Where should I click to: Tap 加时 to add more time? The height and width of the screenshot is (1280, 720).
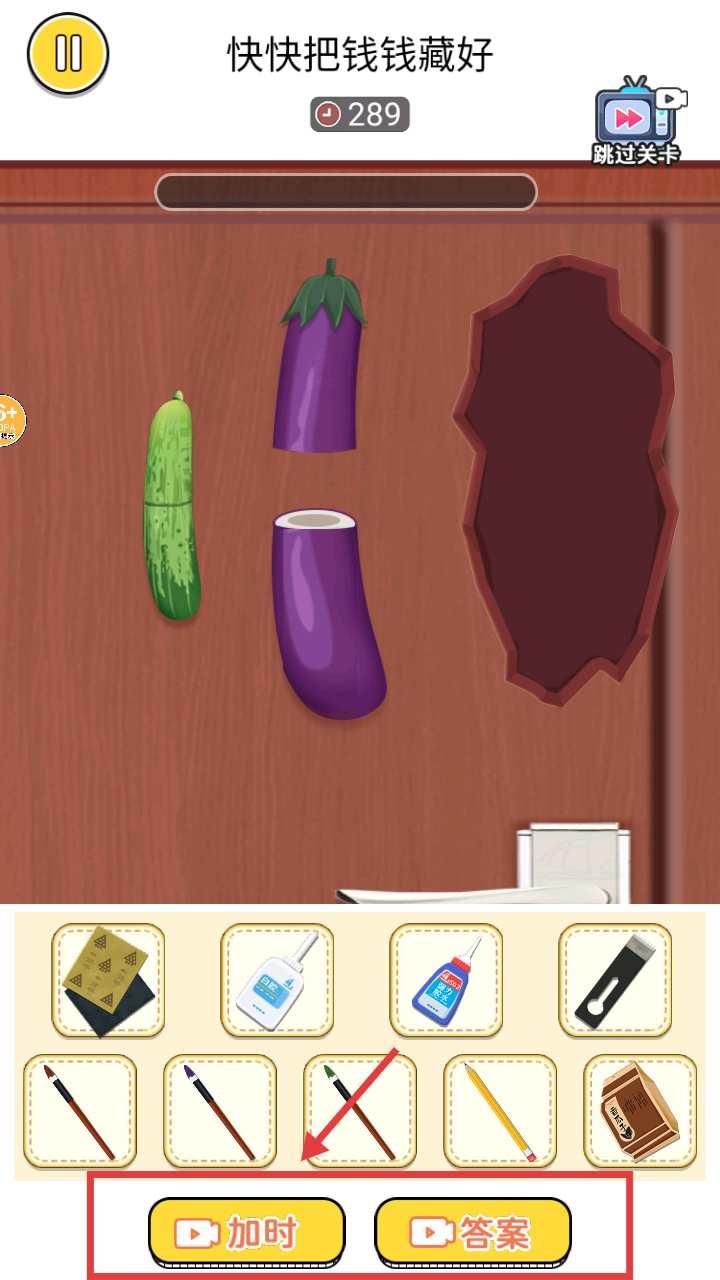coord(247,1233)
